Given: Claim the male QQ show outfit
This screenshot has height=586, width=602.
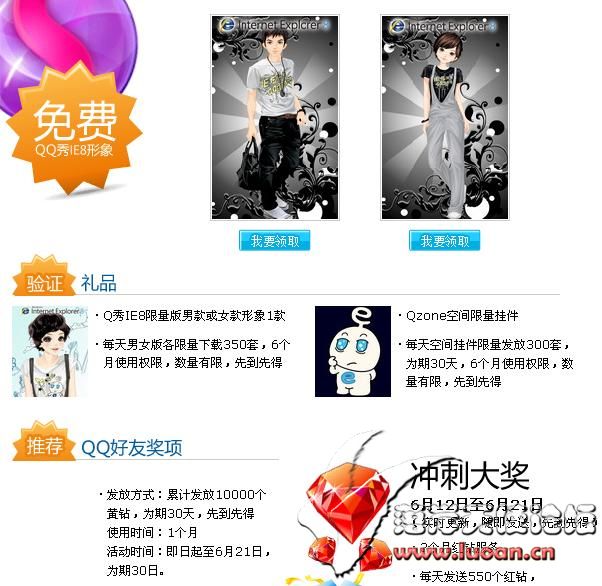Looking at the screenshot, I should 275,241.
